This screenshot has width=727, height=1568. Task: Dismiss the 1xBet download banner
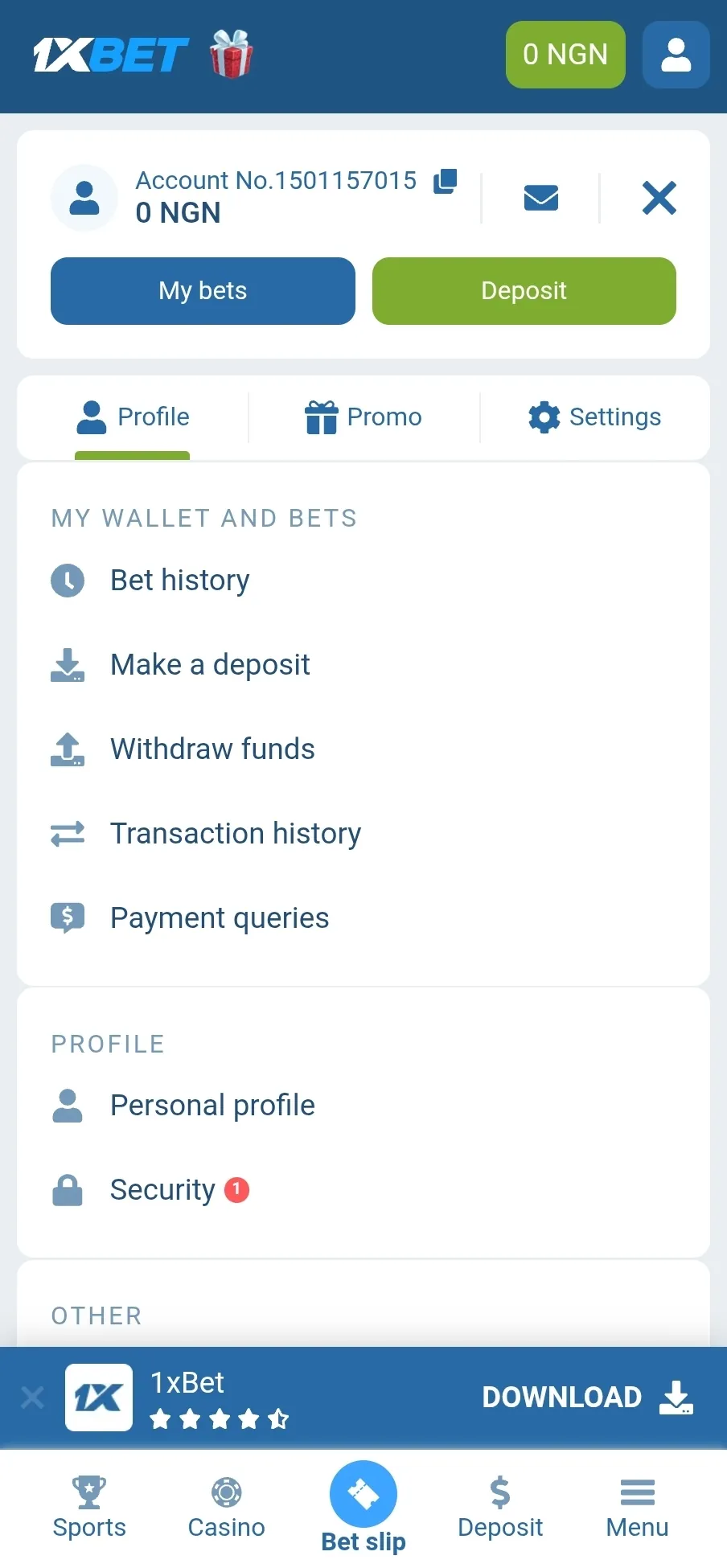tap(32, 1398)
